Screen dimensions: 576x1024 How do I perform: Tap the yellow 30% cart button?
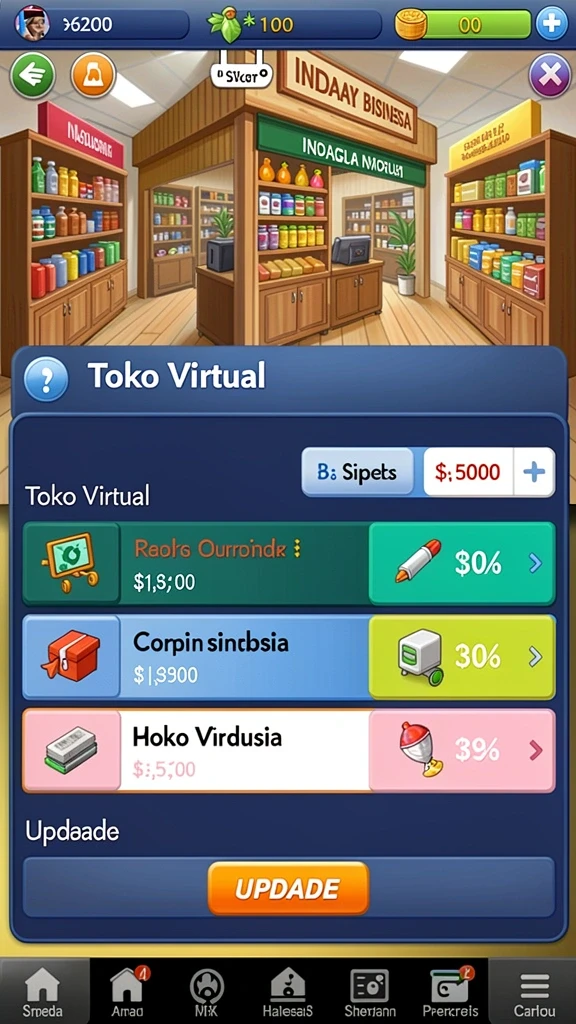coord(462,656)
